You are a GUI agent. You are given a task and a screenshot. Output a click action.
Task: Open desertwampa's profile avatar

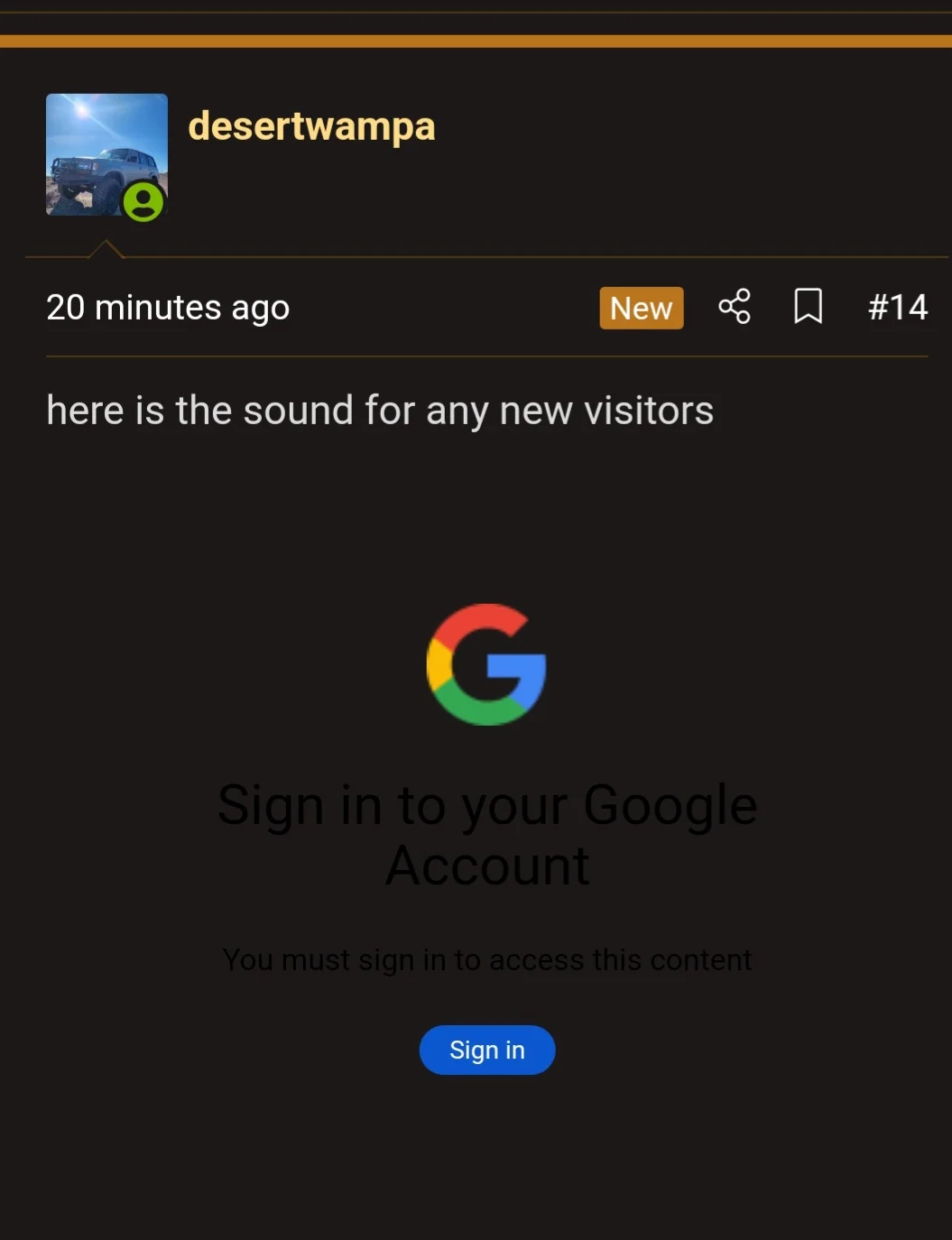(106, 154)
